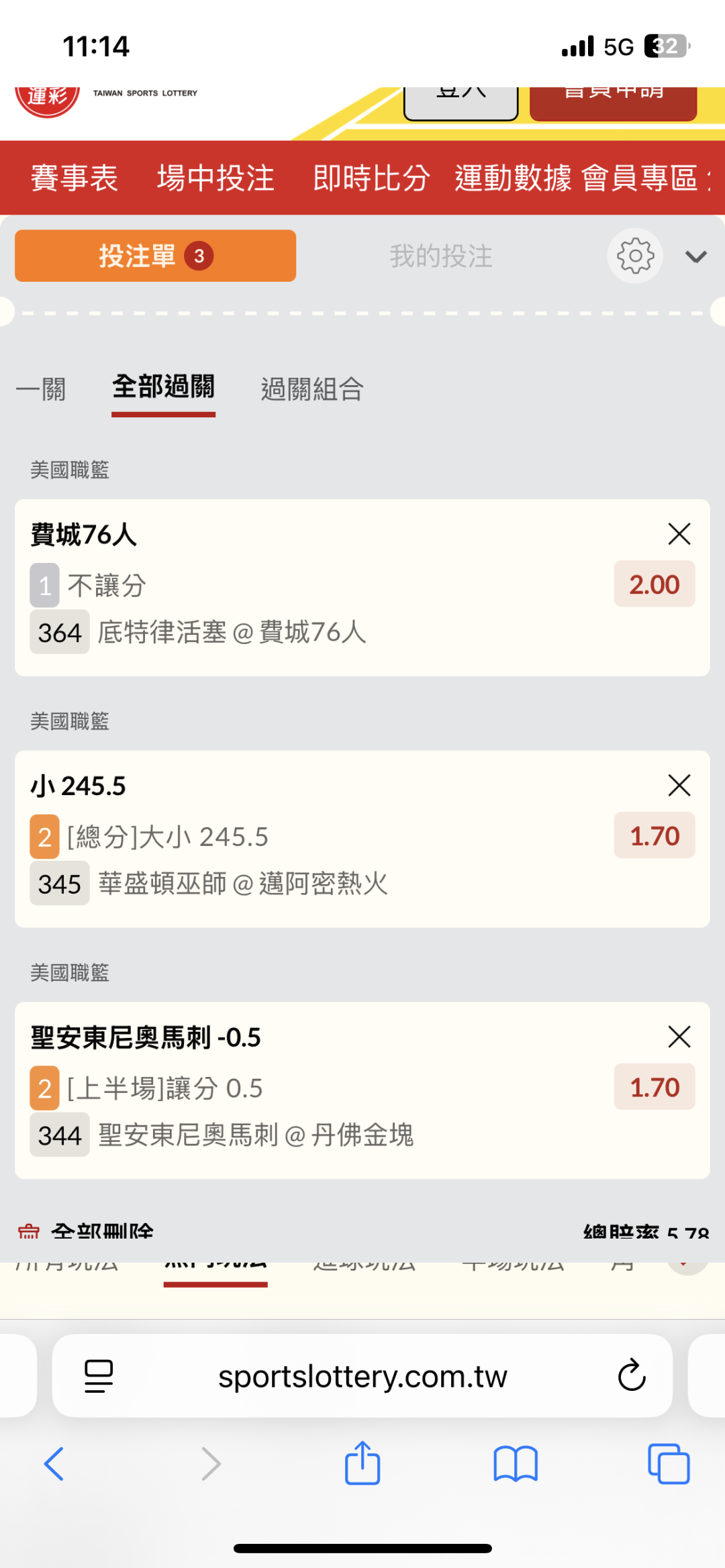
Task: Collapse bet slip with chevron arrow
Action: (x=696, y=256)
